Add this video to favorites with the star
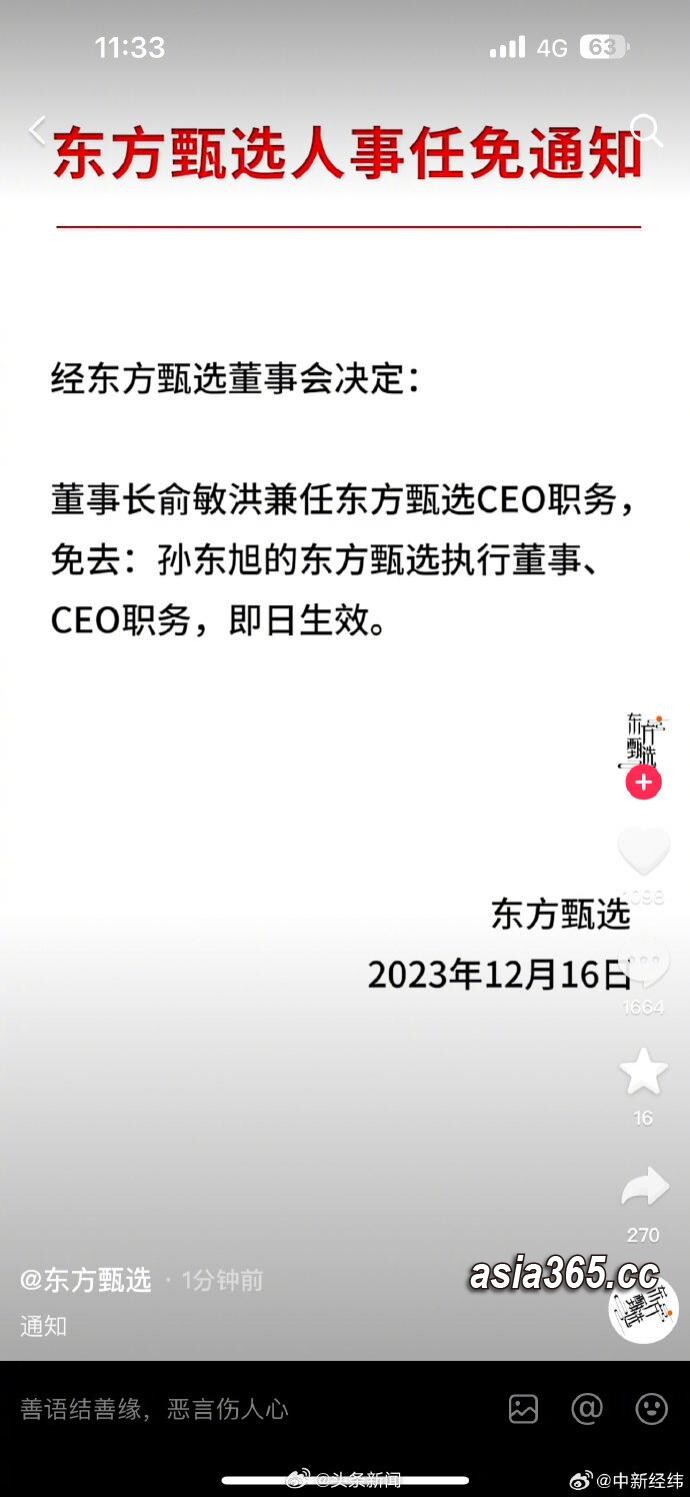Screen dimensions: 690x1497 click(x=643, y=1072)
